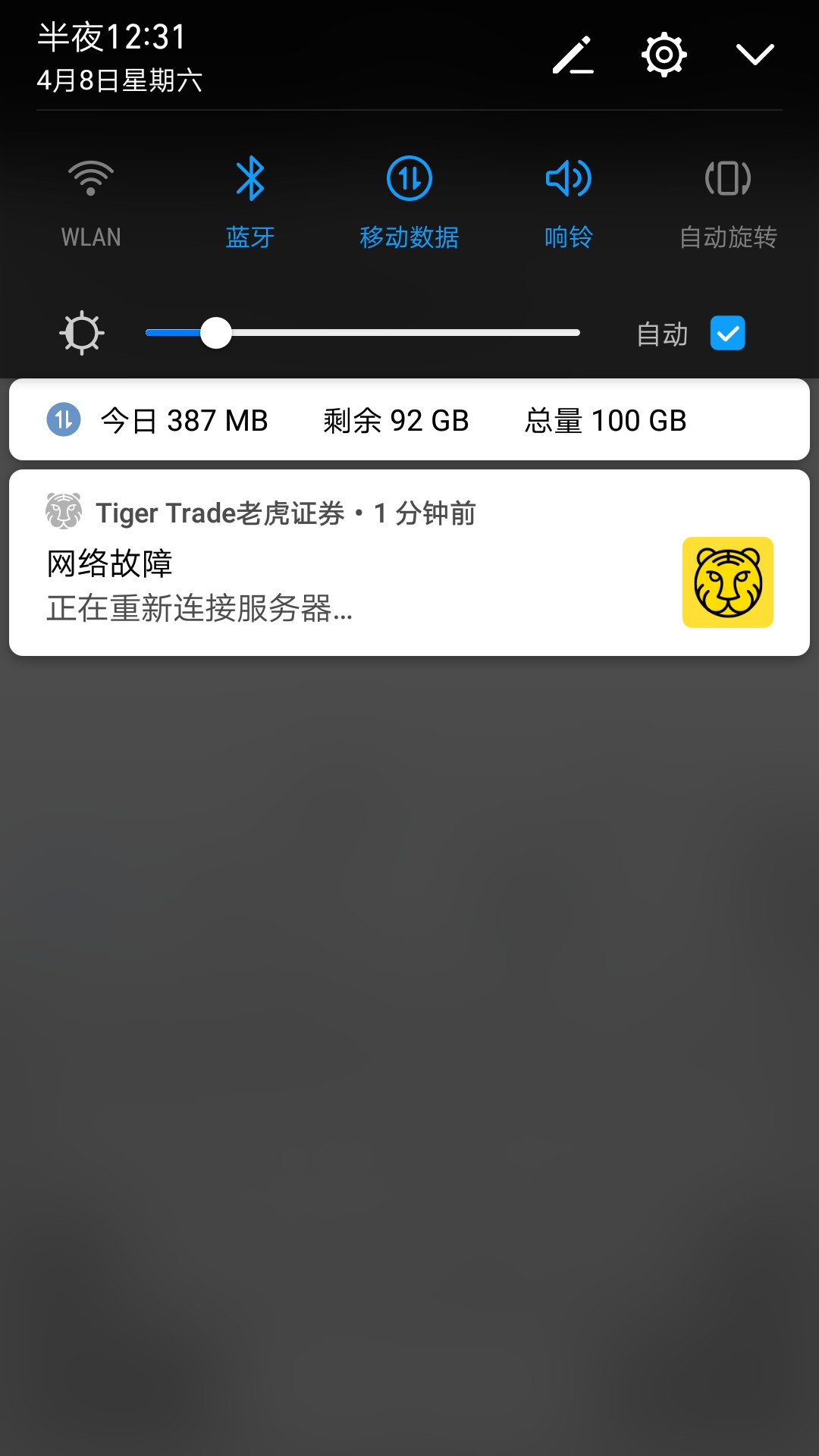
Task: Edit the quick settings tiles
Action: point(573,55)
